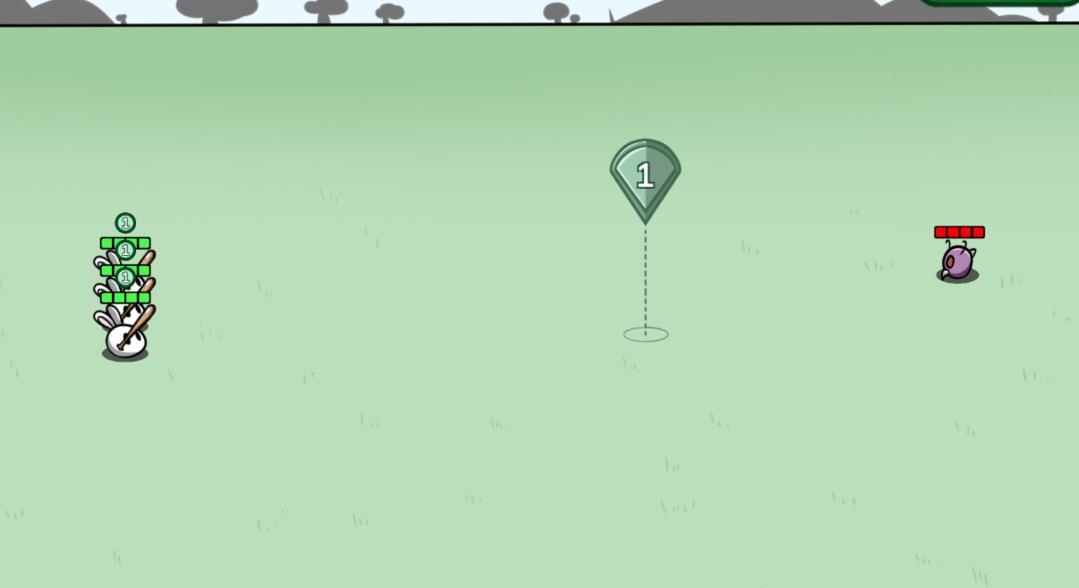This screenshot has width=1079, height=588.
Task: Select the front bunny with the bat
Action: click(126, 337)
